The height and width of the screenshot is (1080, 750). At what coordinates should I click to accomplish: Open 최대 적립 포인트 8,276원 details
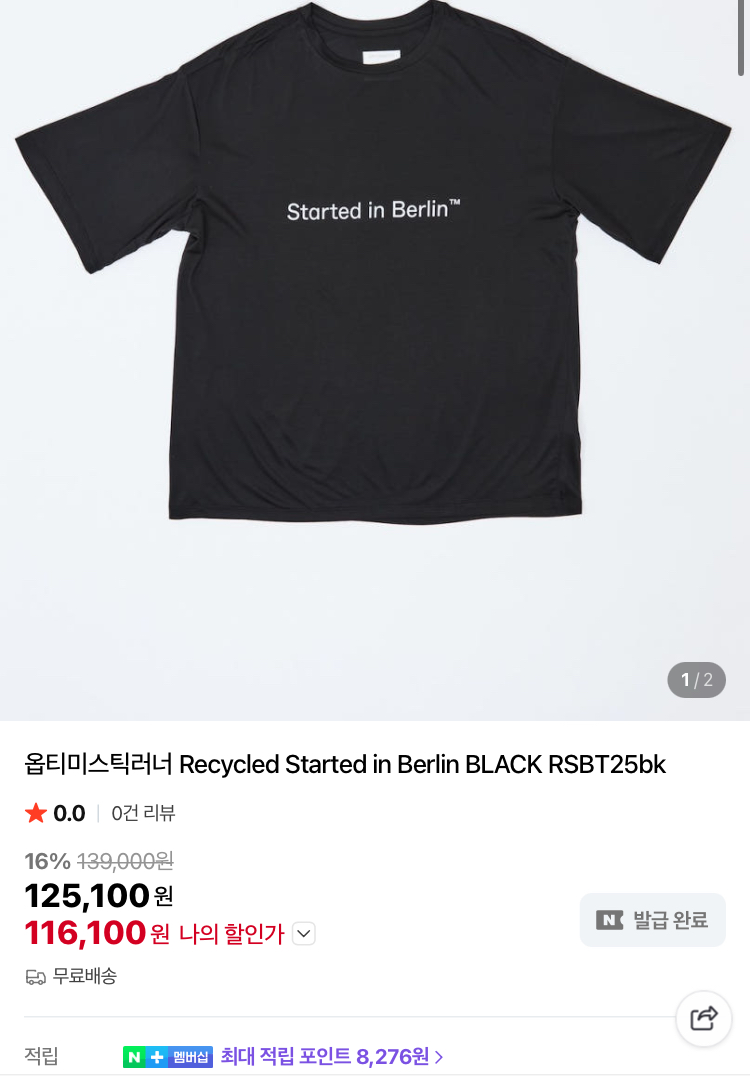[x=332, y=1056]
